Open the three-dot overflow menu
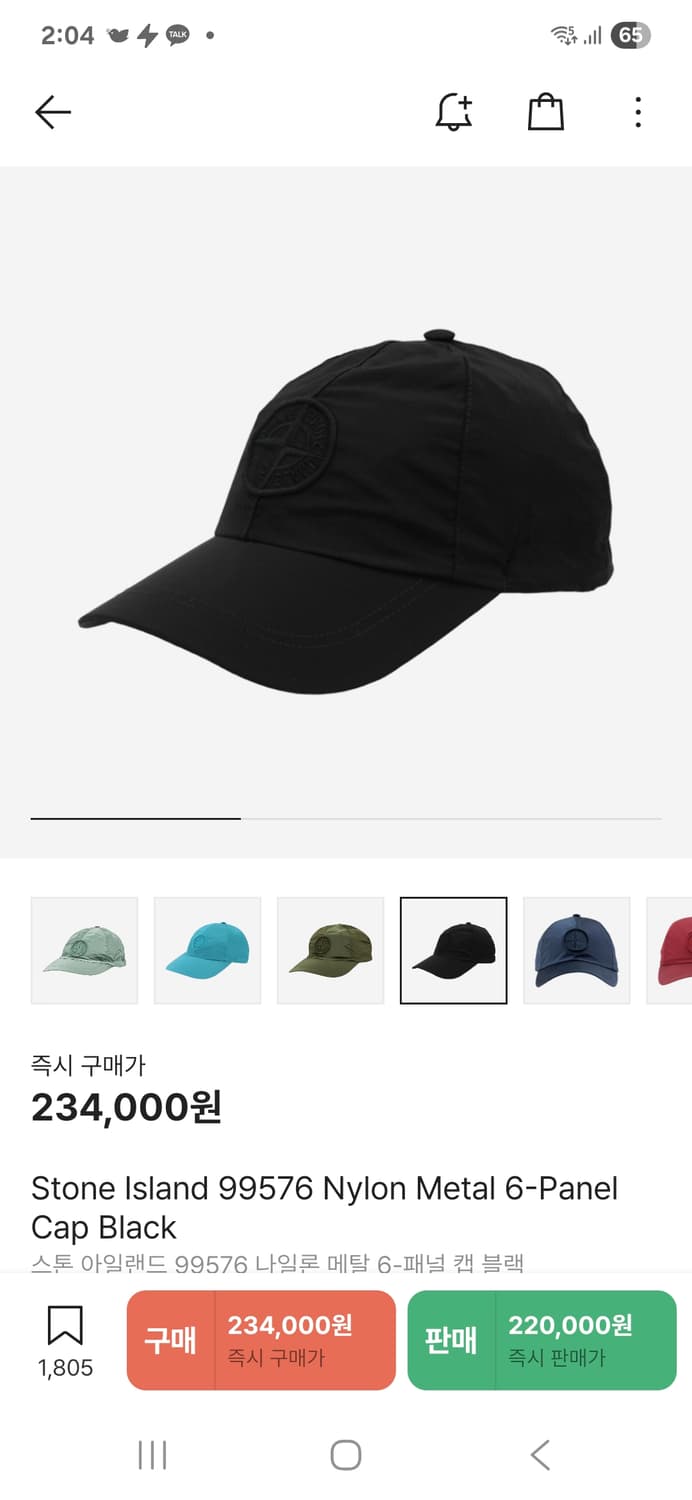The height and width of the screenshot is (1500, 692). [638, 112]
